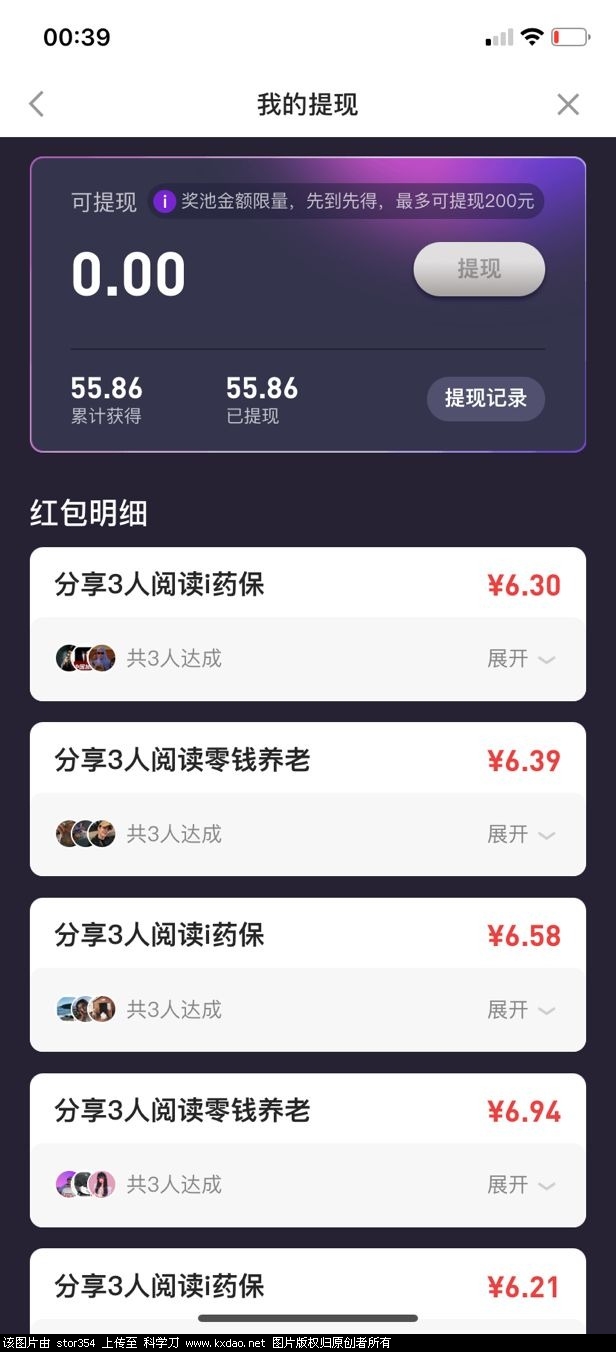Expand 展开 on the ¥6.30 i药保 entry
Viewport: 616px width, 1352px height.
tap(520, 658)
